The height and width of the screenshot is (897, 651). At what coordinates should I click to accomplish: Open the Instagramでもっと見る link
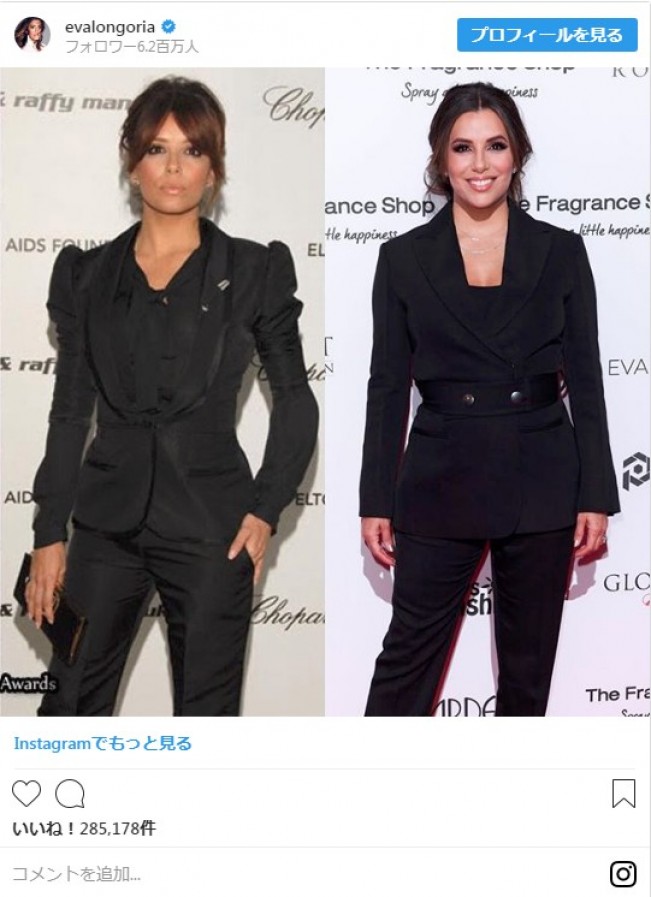pos(102,743)
